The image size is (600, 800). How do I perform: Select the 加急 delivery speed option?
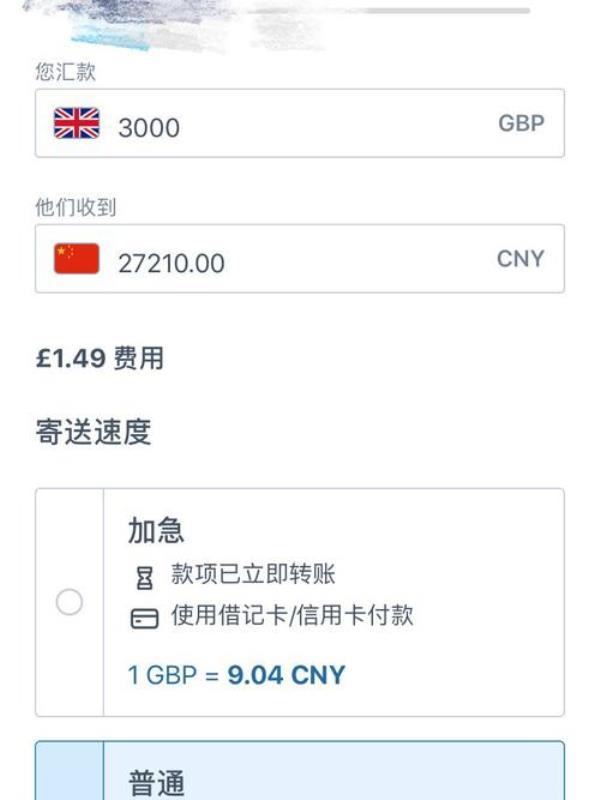tap(69, 602)
